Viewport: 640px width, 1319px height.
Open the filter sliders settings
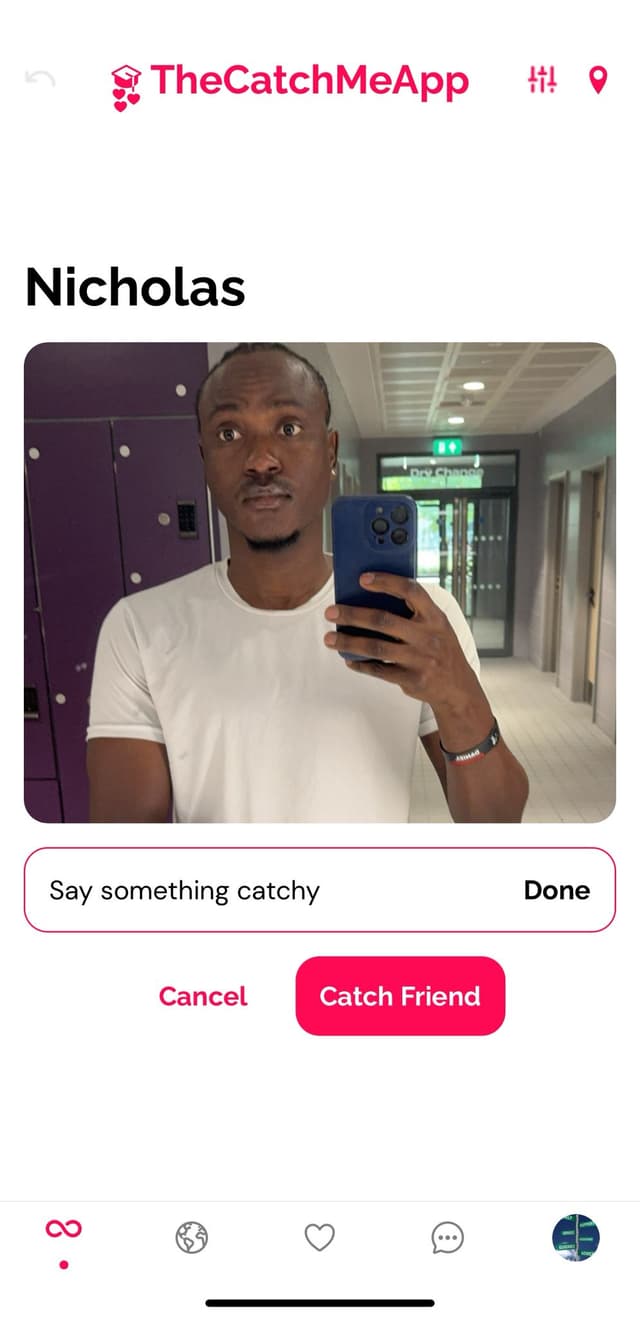click(x=541, y=80)
